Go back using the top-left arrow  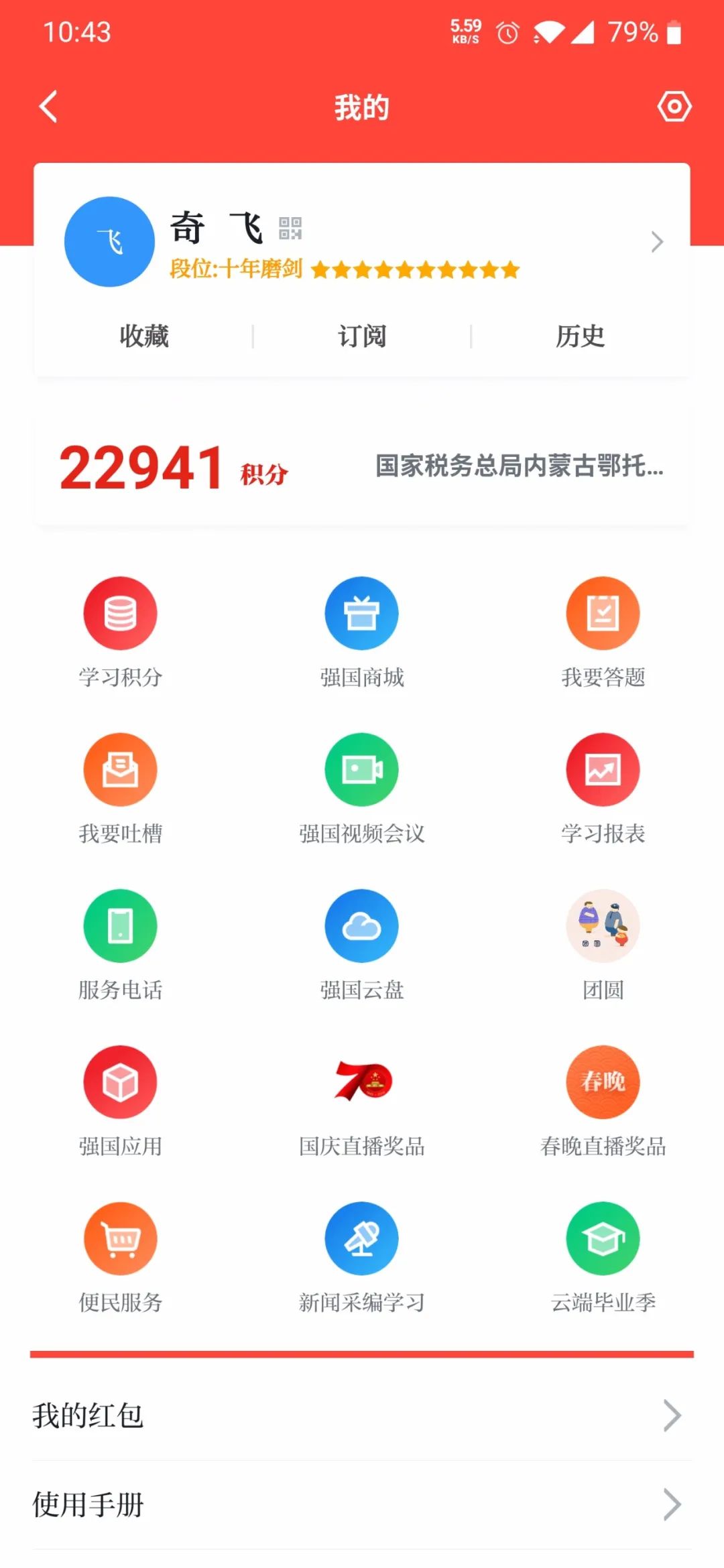48,107
